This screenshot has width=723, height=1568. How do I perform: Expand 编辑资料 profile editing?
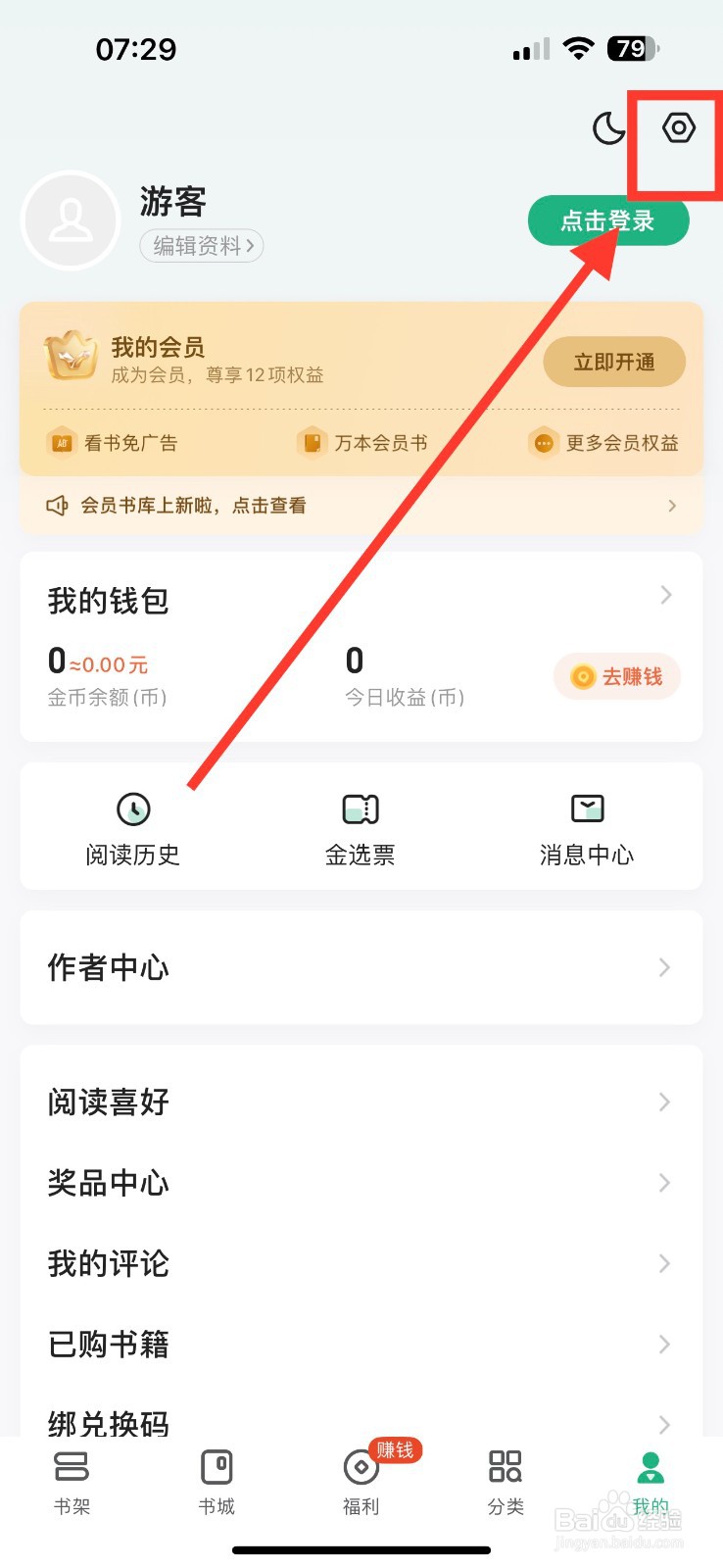201,246
